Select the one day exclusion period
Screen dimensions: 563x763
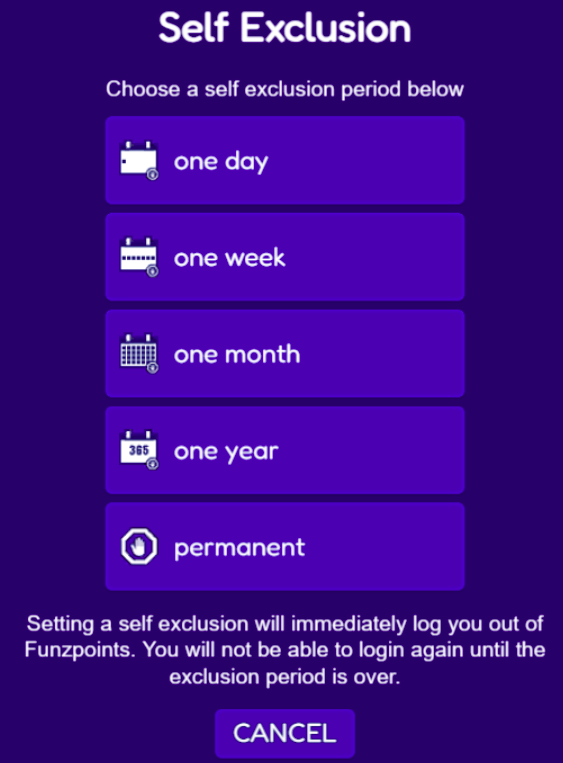[x=285, y=160]
